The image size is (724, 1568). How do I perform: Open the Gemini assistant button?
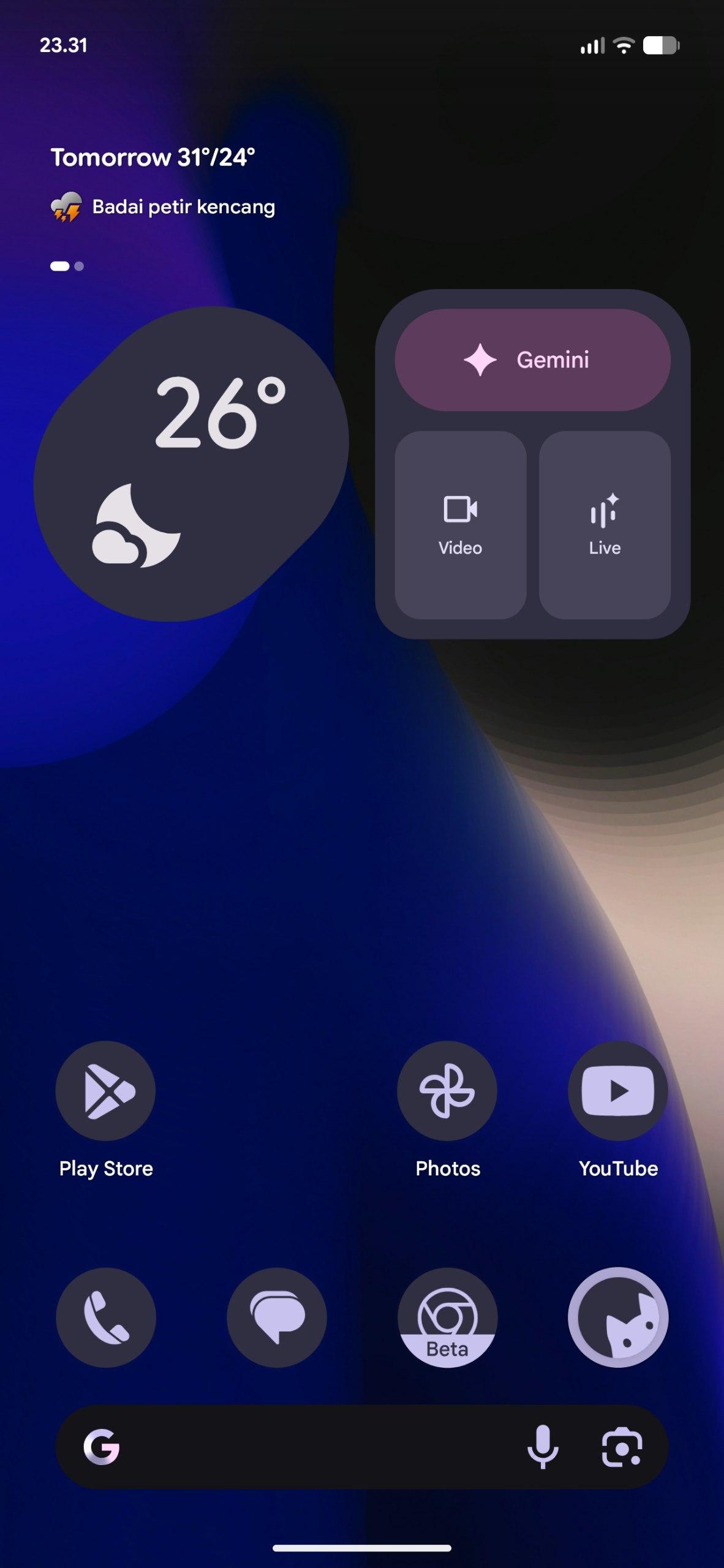[x=532, y=360]
